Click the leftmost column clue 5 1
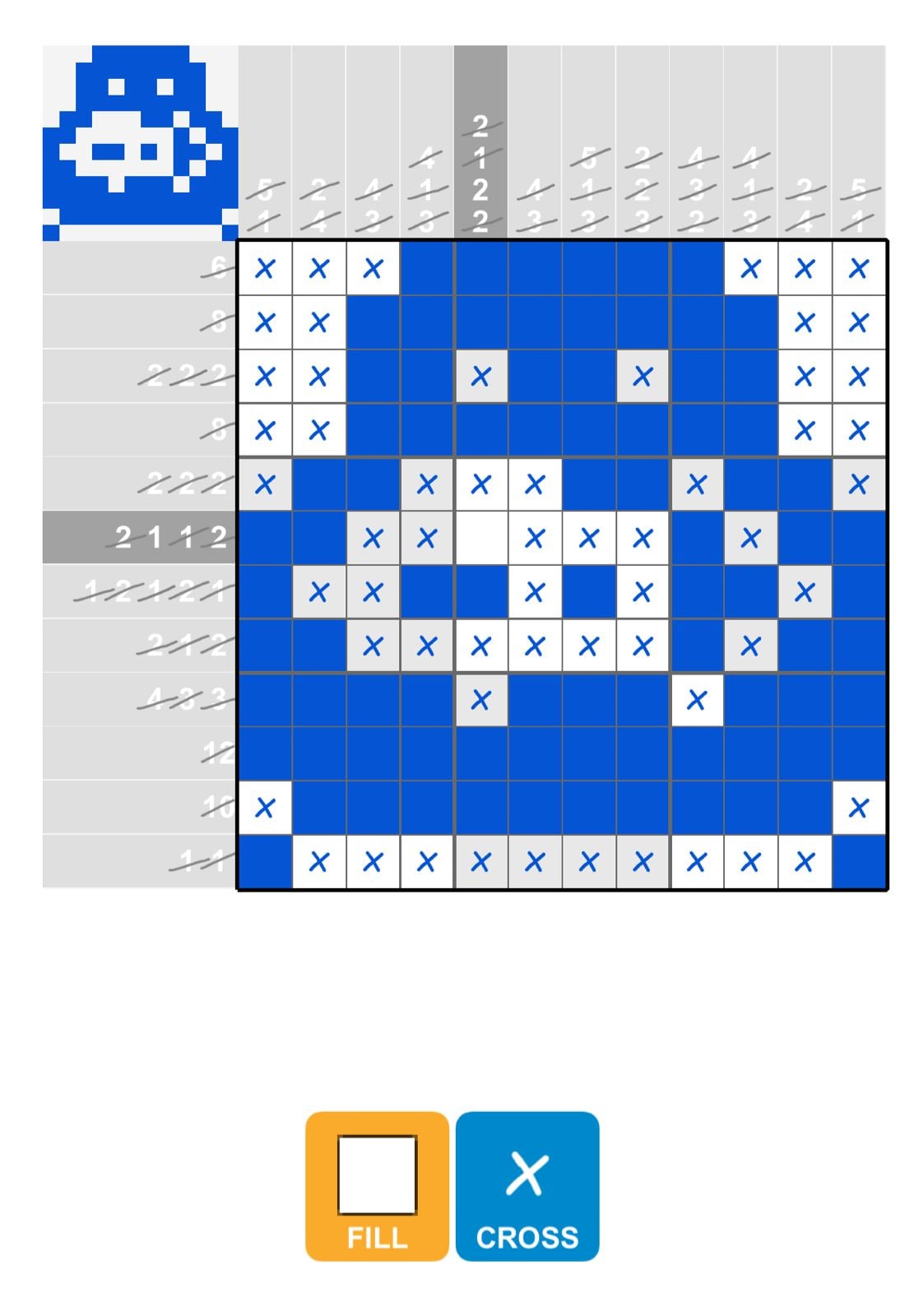Image resolution: width=905 pixels, height=1316 pixels. (263, 206)
